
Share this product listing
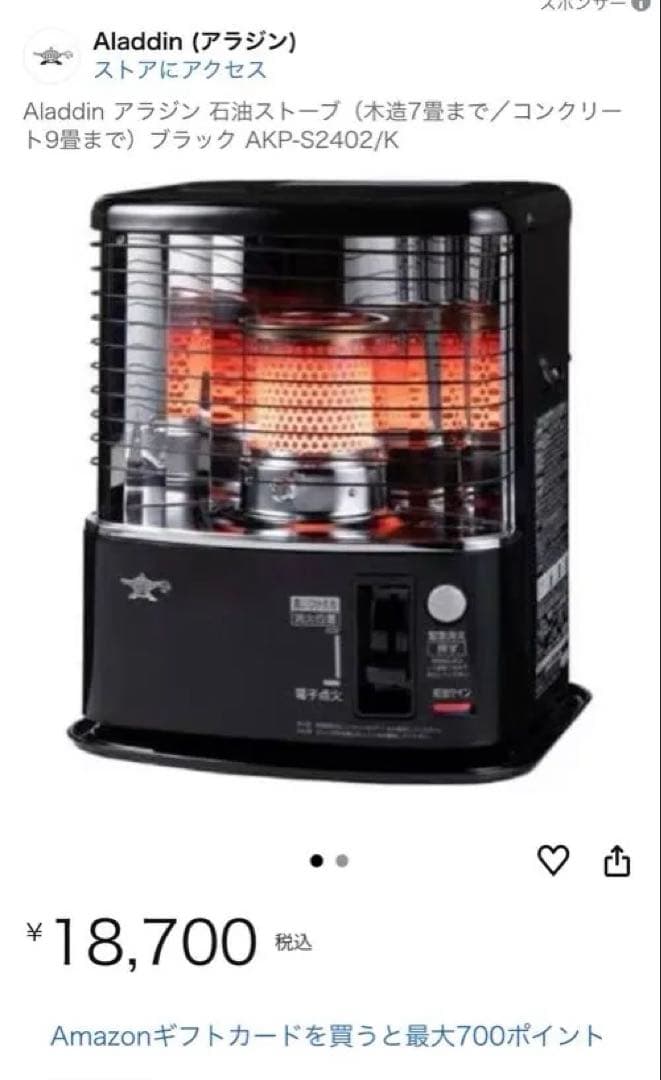coord(618,860)
